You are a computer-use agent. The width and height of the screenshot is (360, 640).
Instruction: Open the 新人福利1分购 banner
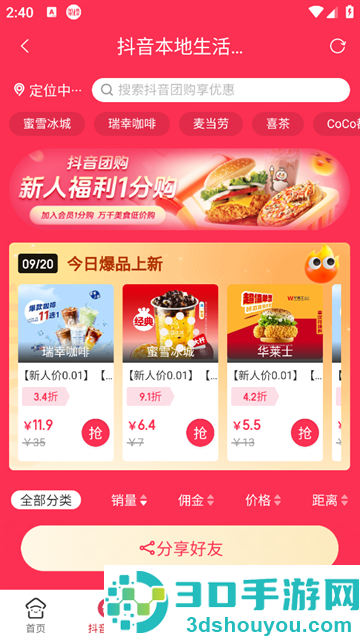pyautogui.click(x=180, y=189)
